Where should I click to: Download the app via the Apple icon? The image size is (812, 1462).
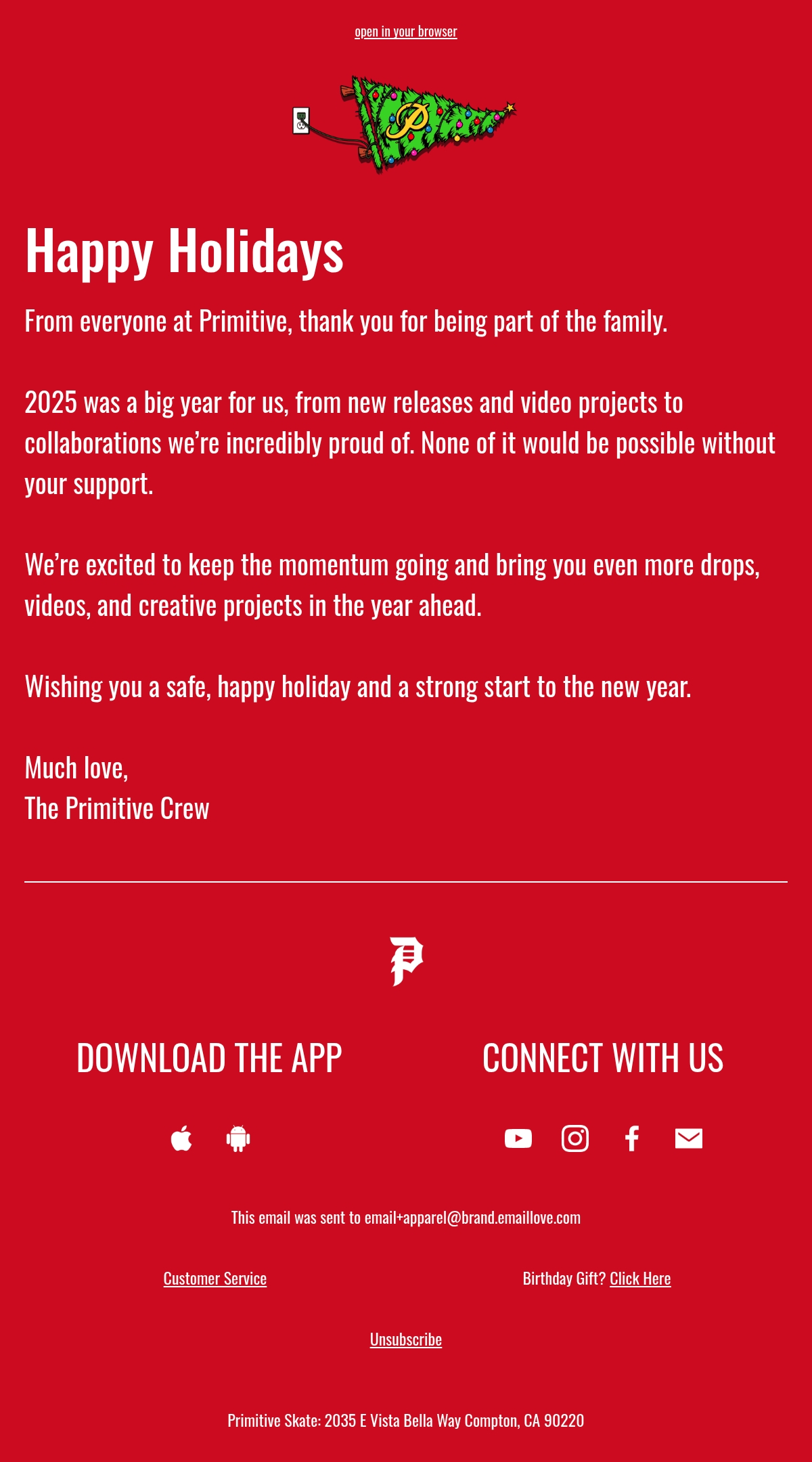click(181, 1138)
